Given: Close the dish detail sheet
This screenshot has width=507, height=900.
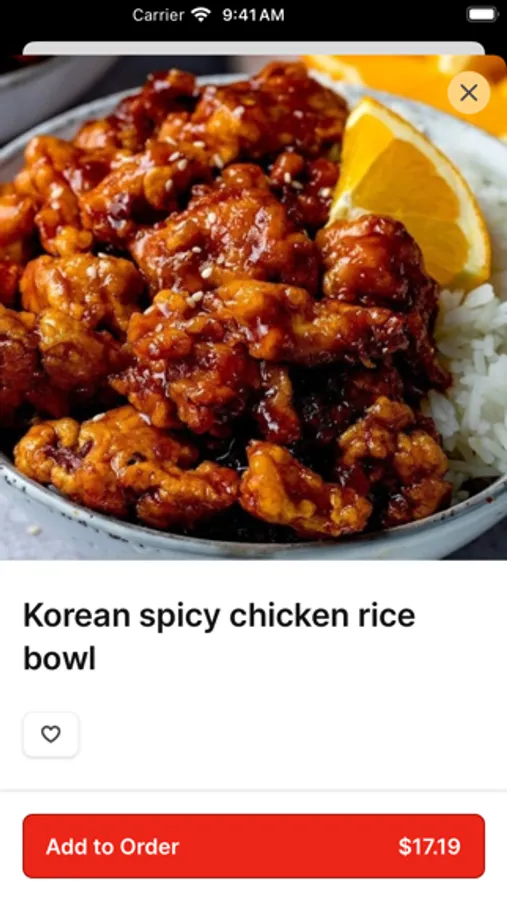Looking at the screenshot, I should tap(469, 92).
